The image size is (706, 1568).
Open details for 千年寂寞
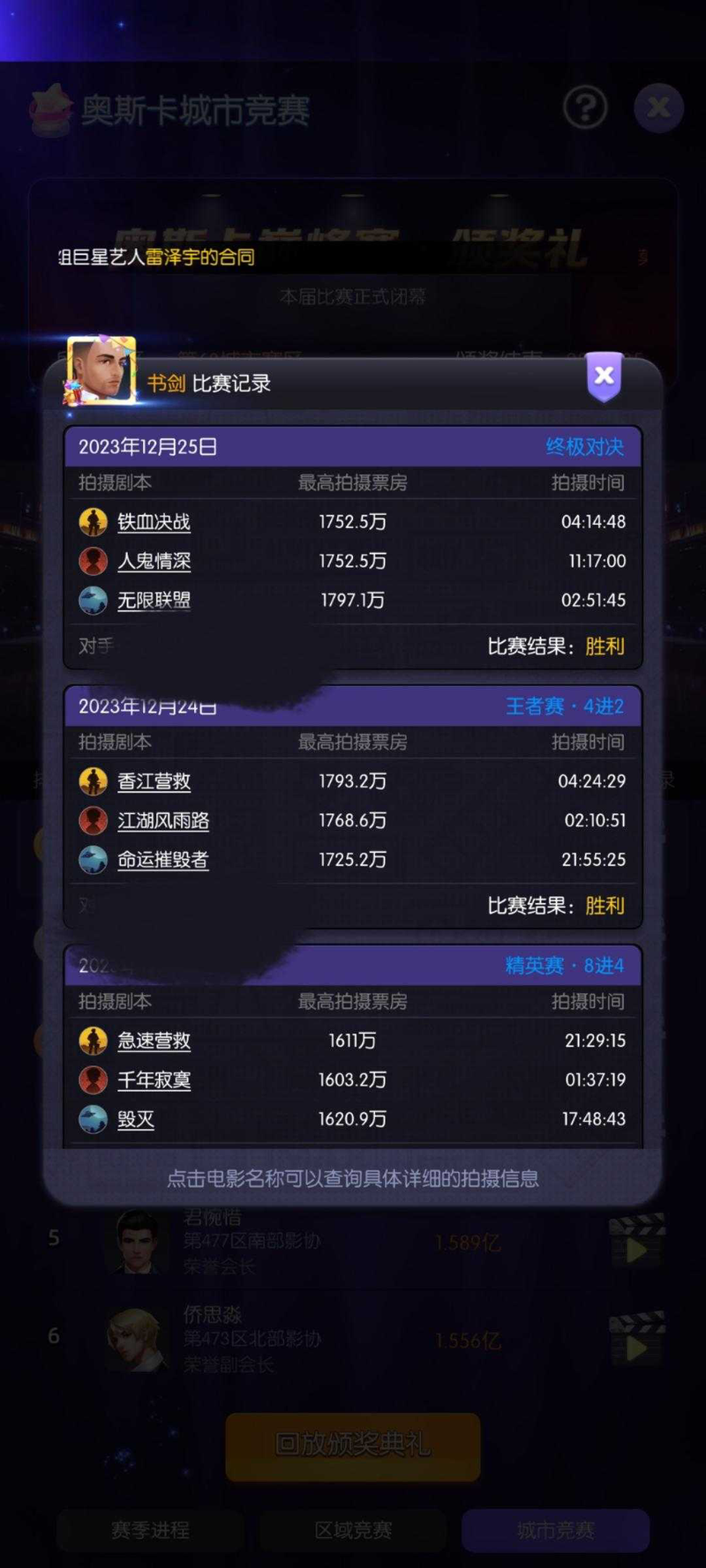pos(154,1079)
